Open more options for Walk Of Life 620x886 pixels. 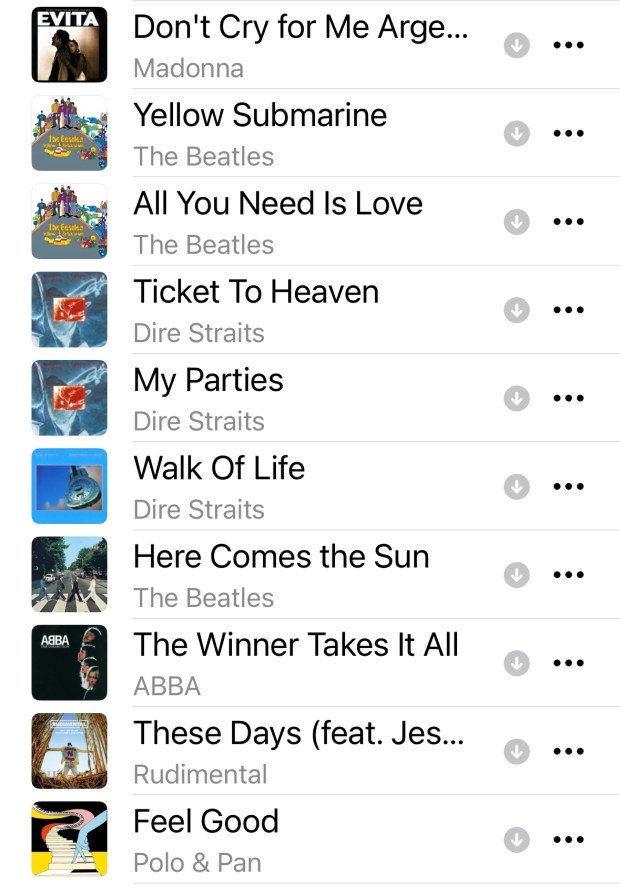pyautogui.click(x=568, y=486)
